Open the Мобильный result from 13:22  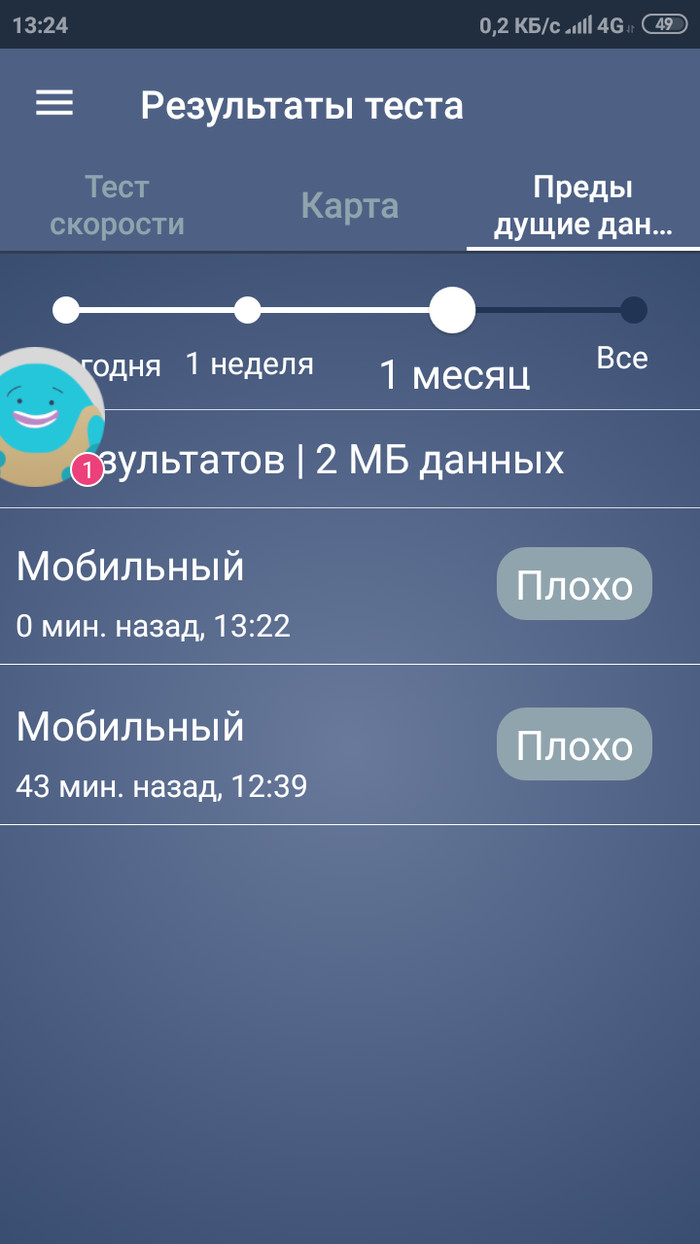[250, 587]
